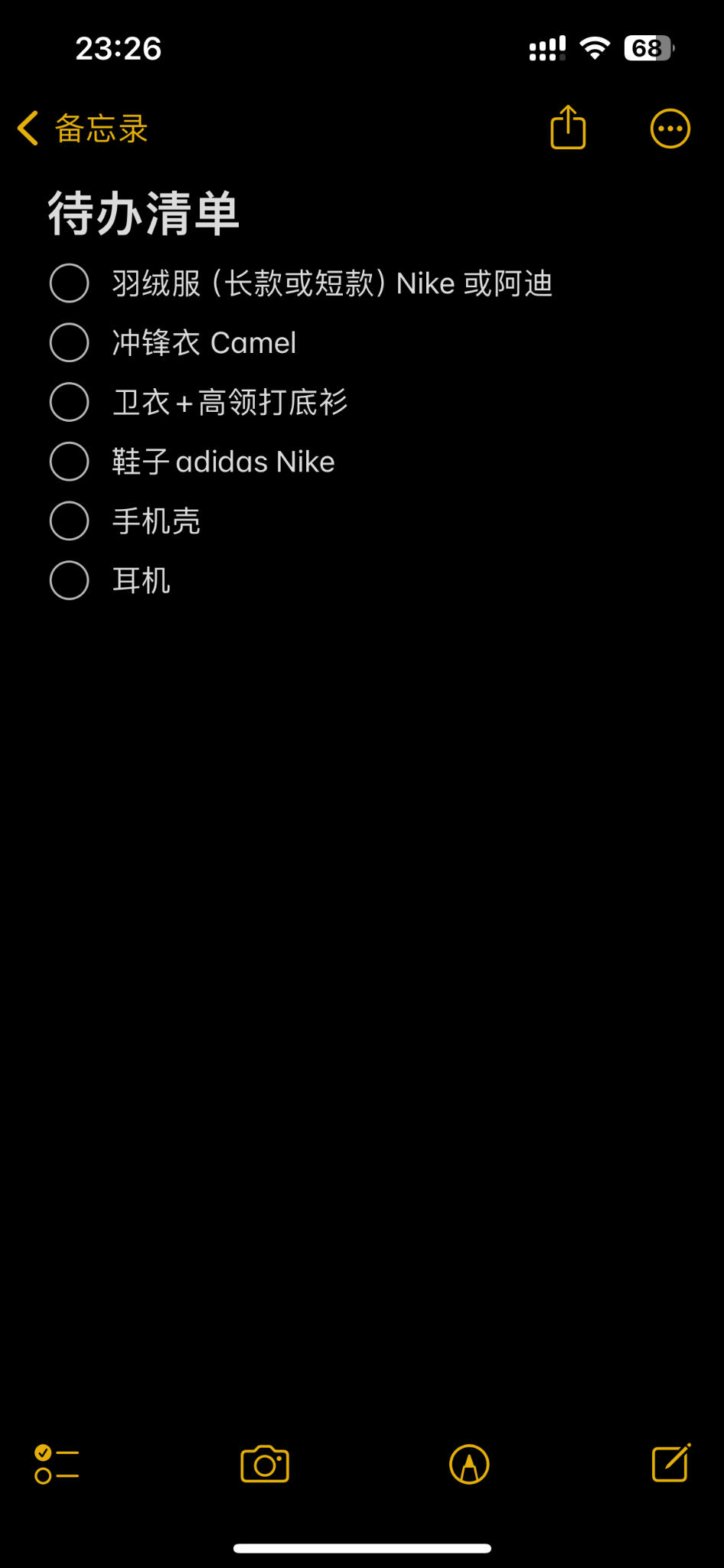Image resolution: width=724 pixels, height=1568 pixels.
Task: Go back to 备忘录 list
Action: (x=83, y=129)
